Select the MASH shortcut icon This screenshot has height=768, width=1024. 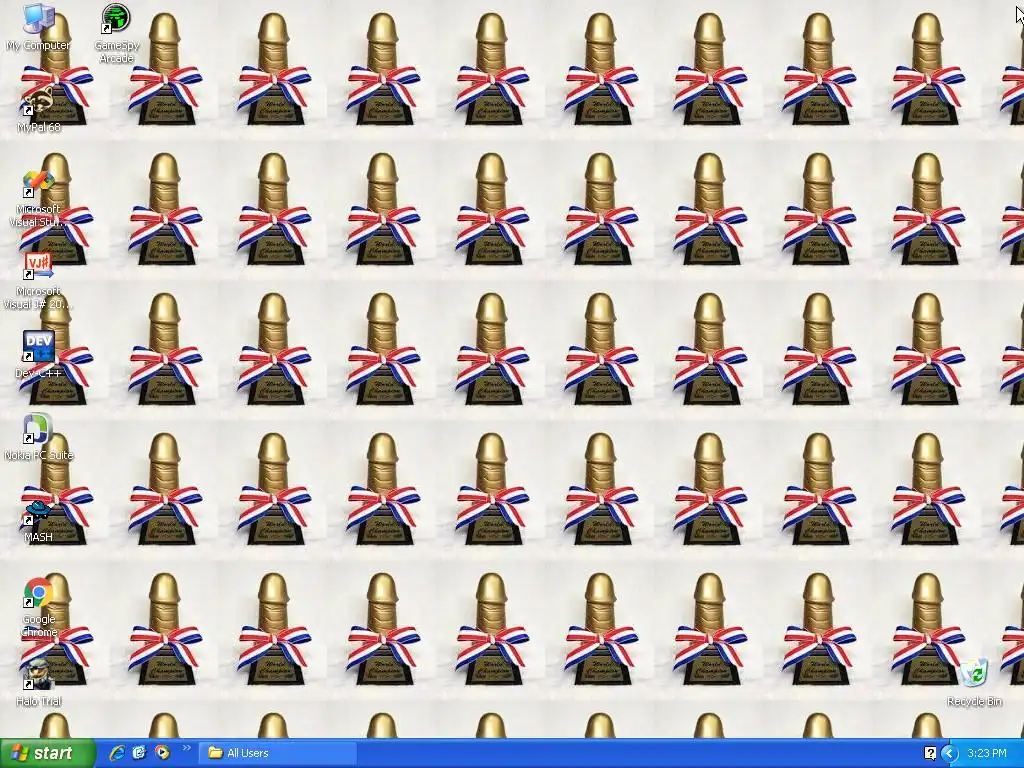38,513
